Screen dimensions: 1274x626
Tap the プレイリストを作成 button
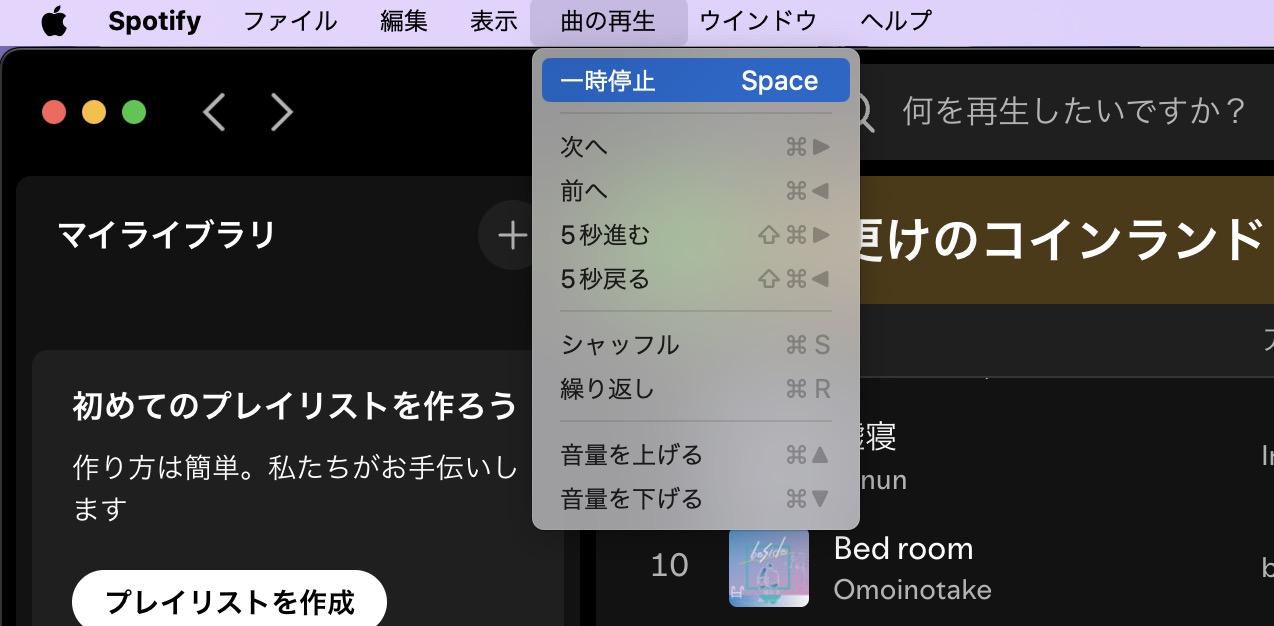[229, 602]
